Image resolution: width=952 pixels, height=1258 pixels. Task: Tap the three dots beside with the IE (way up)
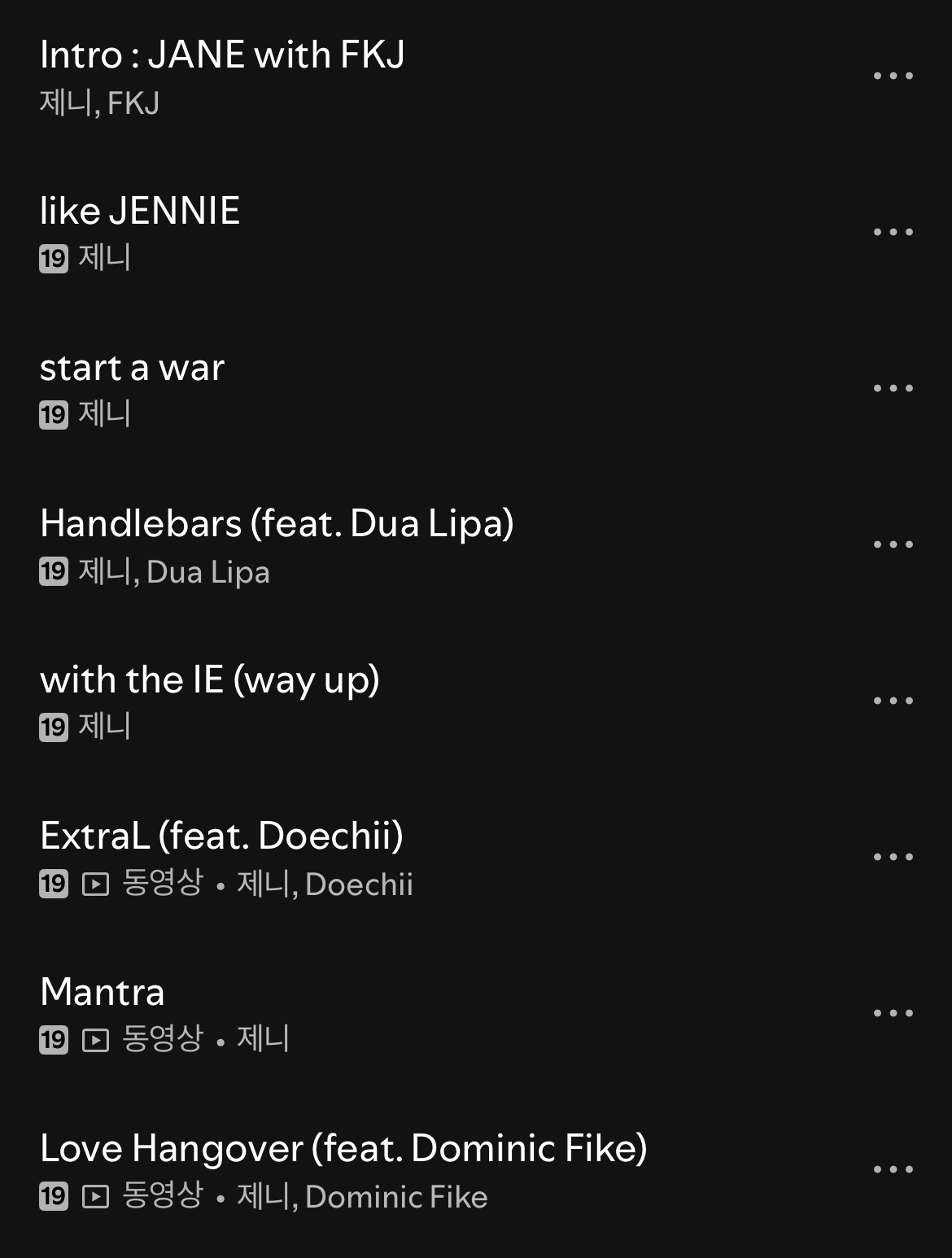pos(893,701)
